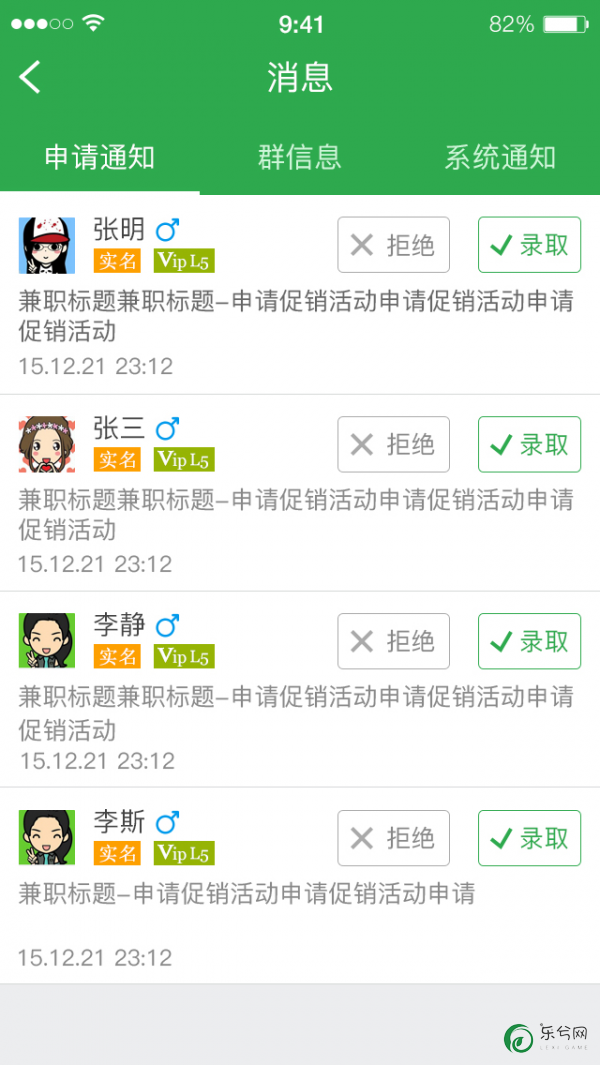Go back using the top-left arrow
The height and width of the screenshot is (1065, 600).
(30, 77)
